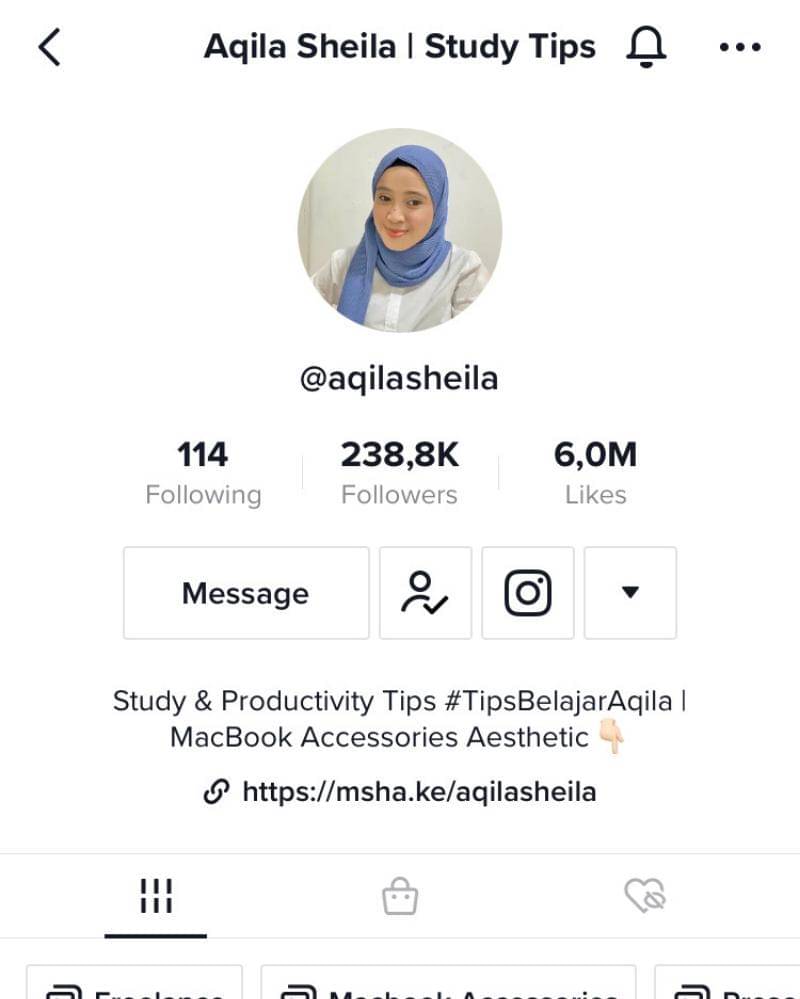Open the three-dot overflow menu
The height and width of the screenshot is (999, 800).
click(740, 47)
